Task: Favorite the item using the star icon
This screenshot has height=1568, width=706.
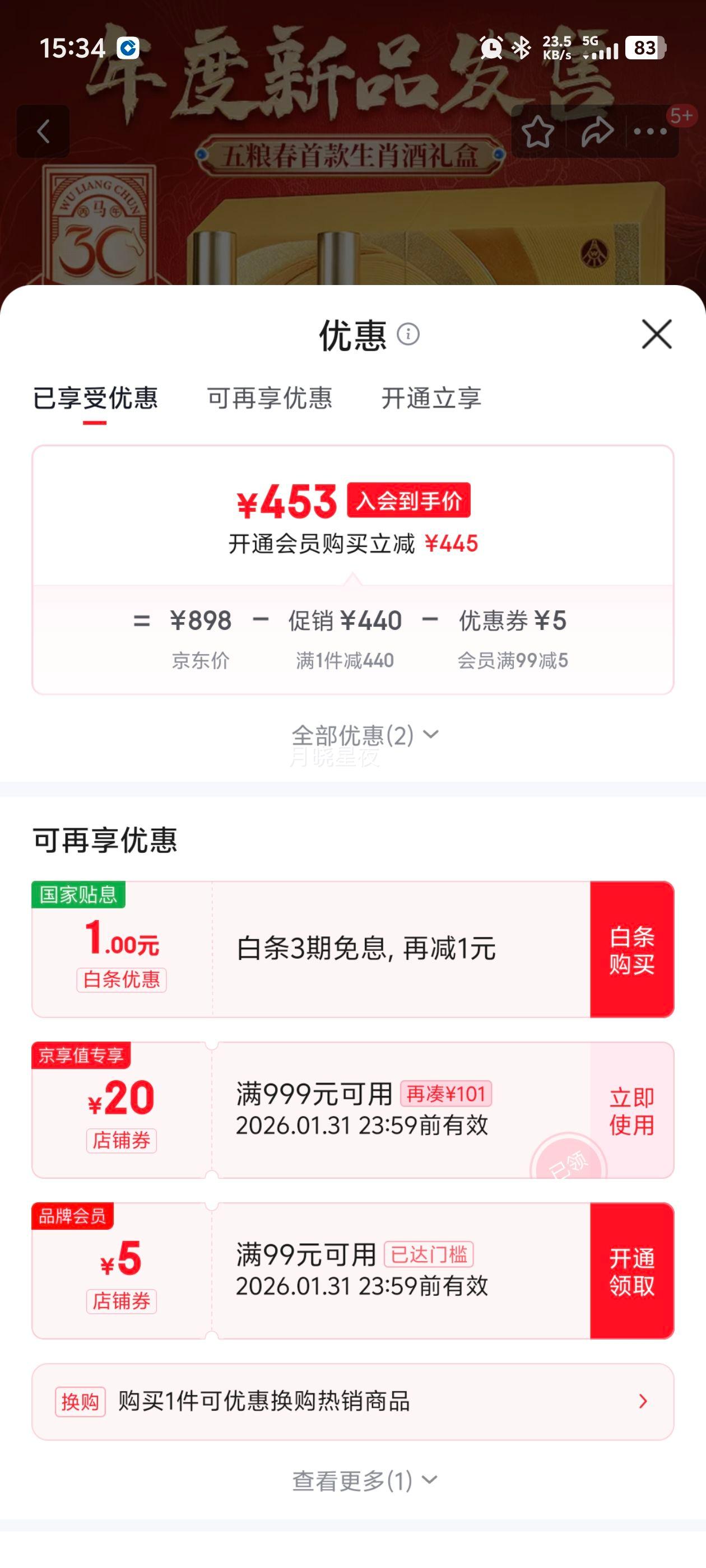Action: (538, 133)
